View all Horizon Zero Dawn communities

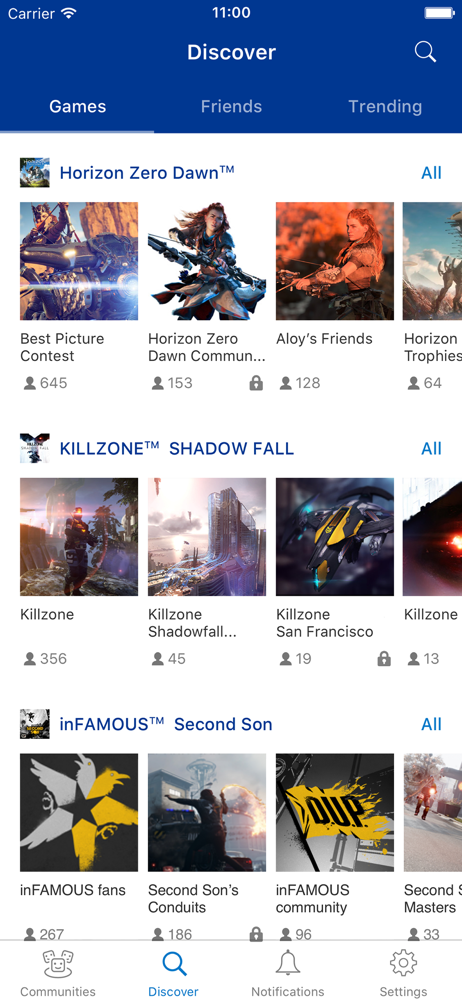[431, 173]
